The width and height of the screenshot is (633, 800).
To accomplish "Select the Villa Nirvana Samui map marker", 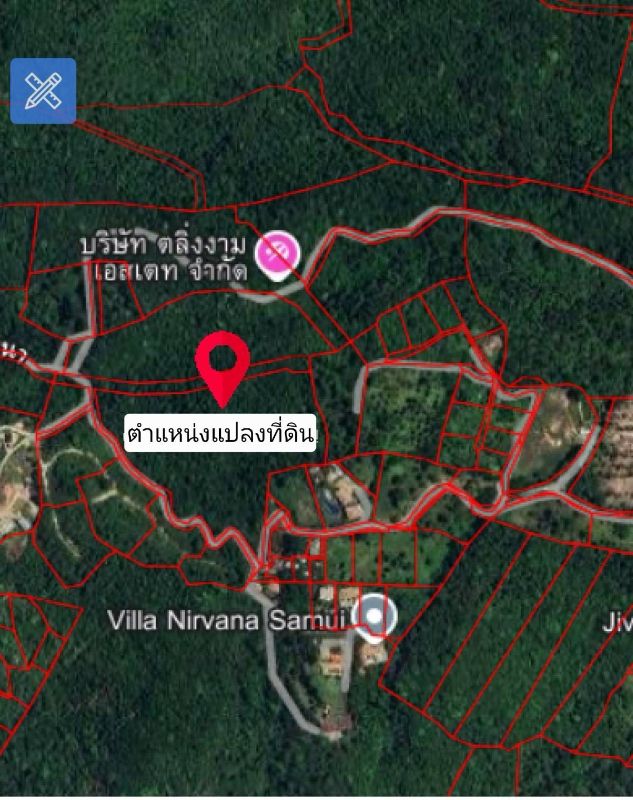I will click(376, 616).
